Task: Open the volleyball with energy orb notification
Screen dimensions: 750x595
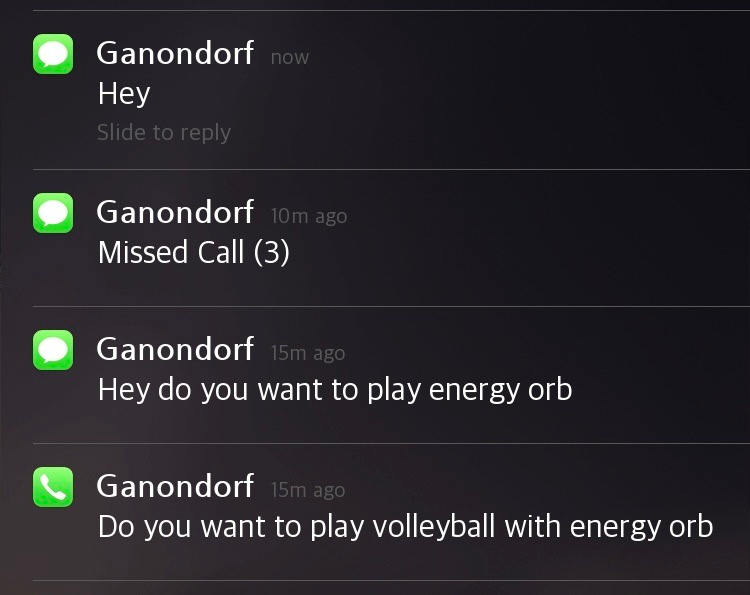Action: (x=405, y=526)
